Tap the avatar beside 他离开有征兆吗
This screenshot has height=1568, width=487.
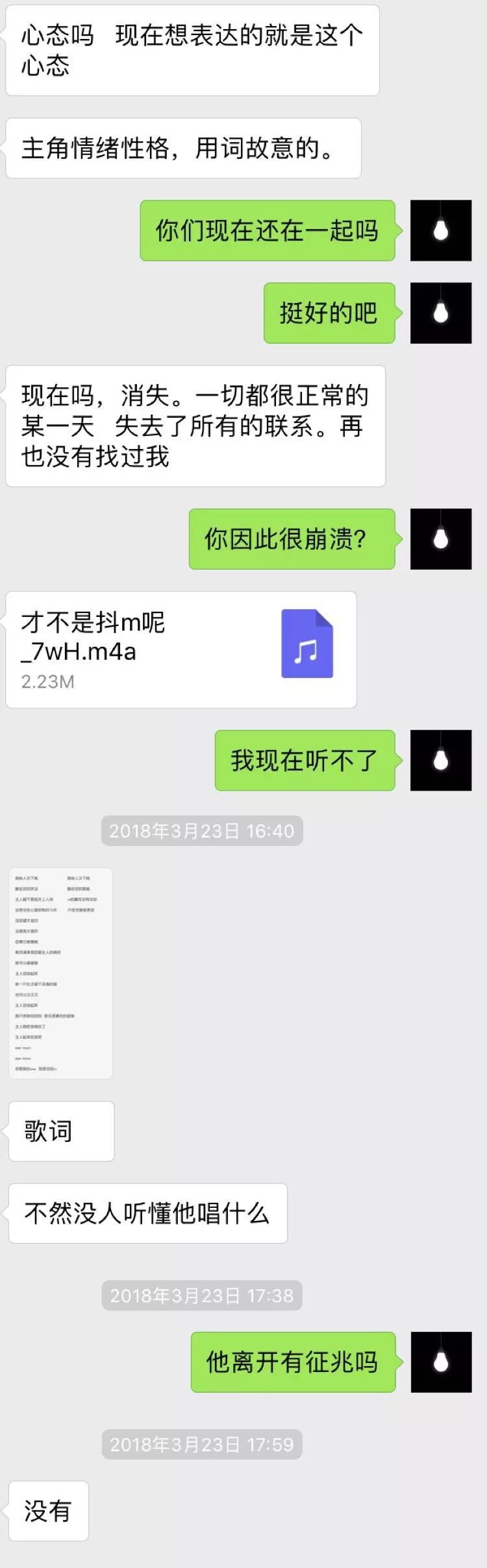(440, 1362)
